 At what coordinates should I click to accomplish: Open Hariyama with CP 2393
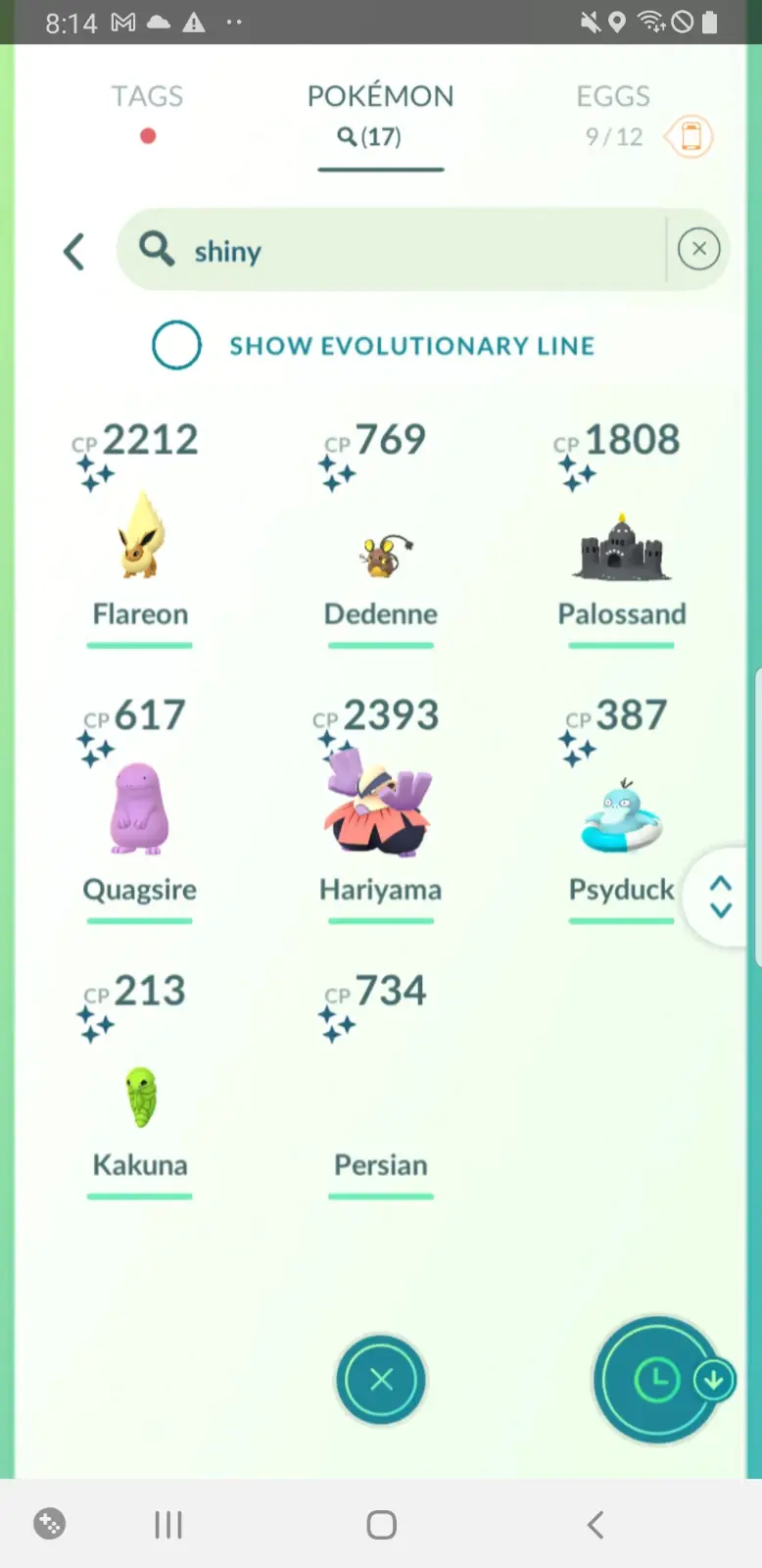(380, 808)
